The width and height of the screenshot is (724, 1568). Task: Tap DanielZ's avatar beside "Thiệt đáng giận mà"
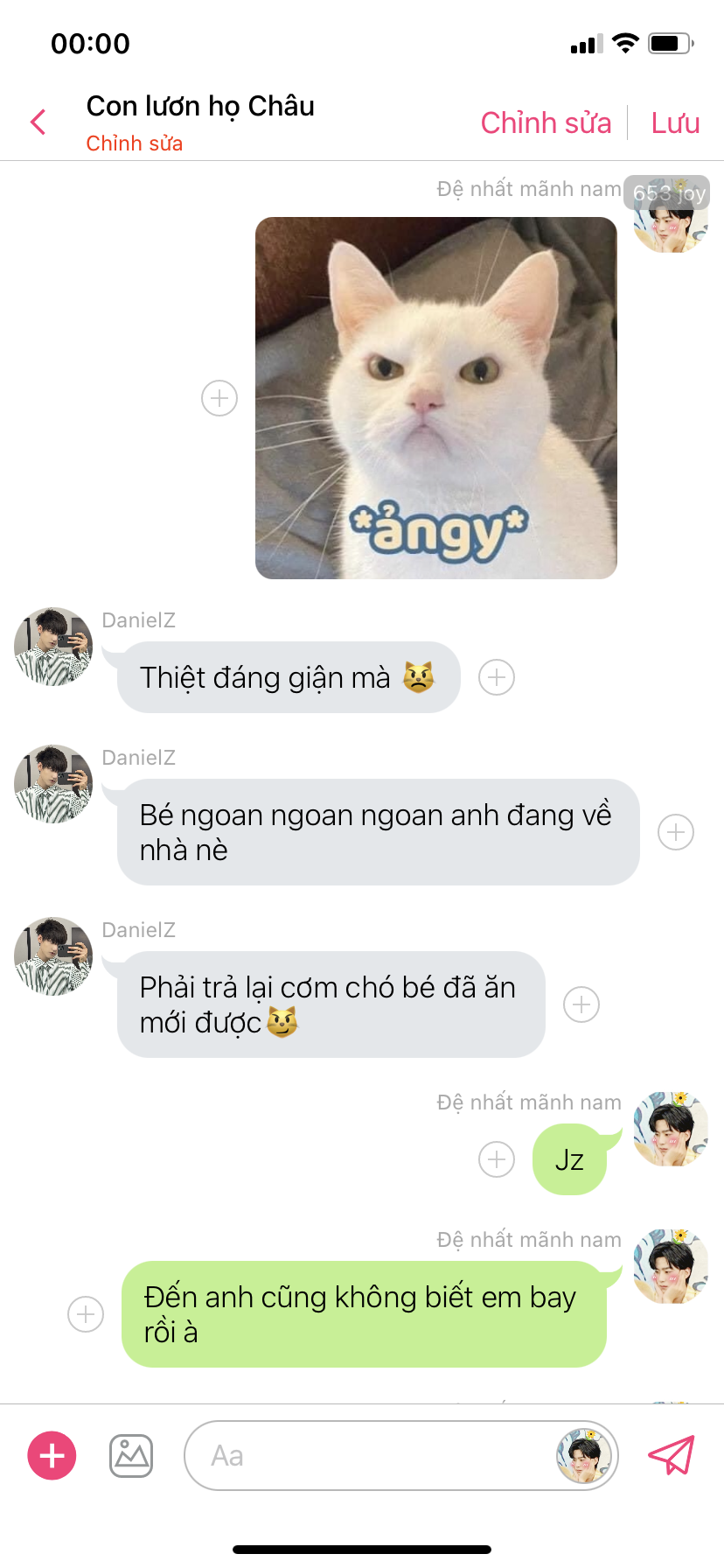(x=53, y=647)
